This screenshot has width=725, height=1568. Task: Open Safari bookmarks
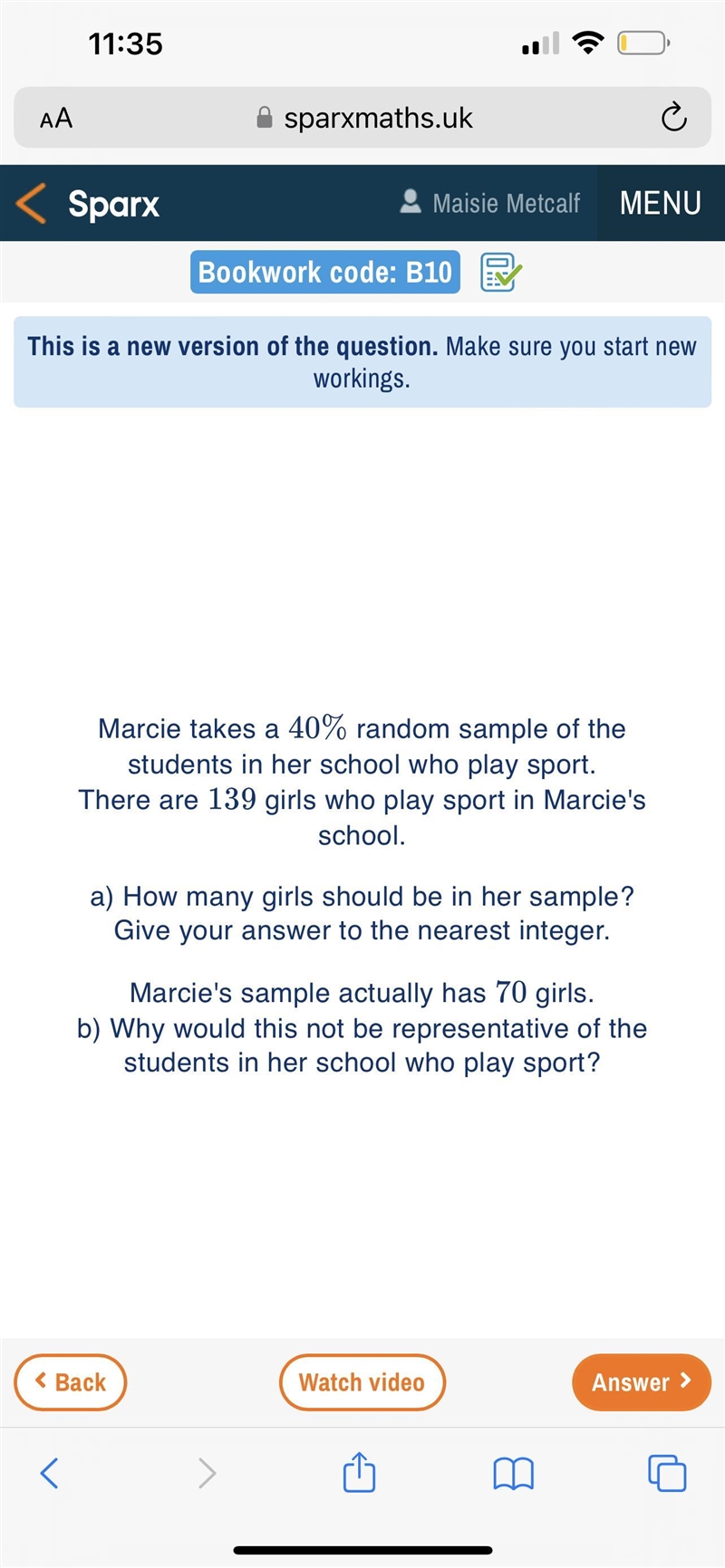(514, 1474)
